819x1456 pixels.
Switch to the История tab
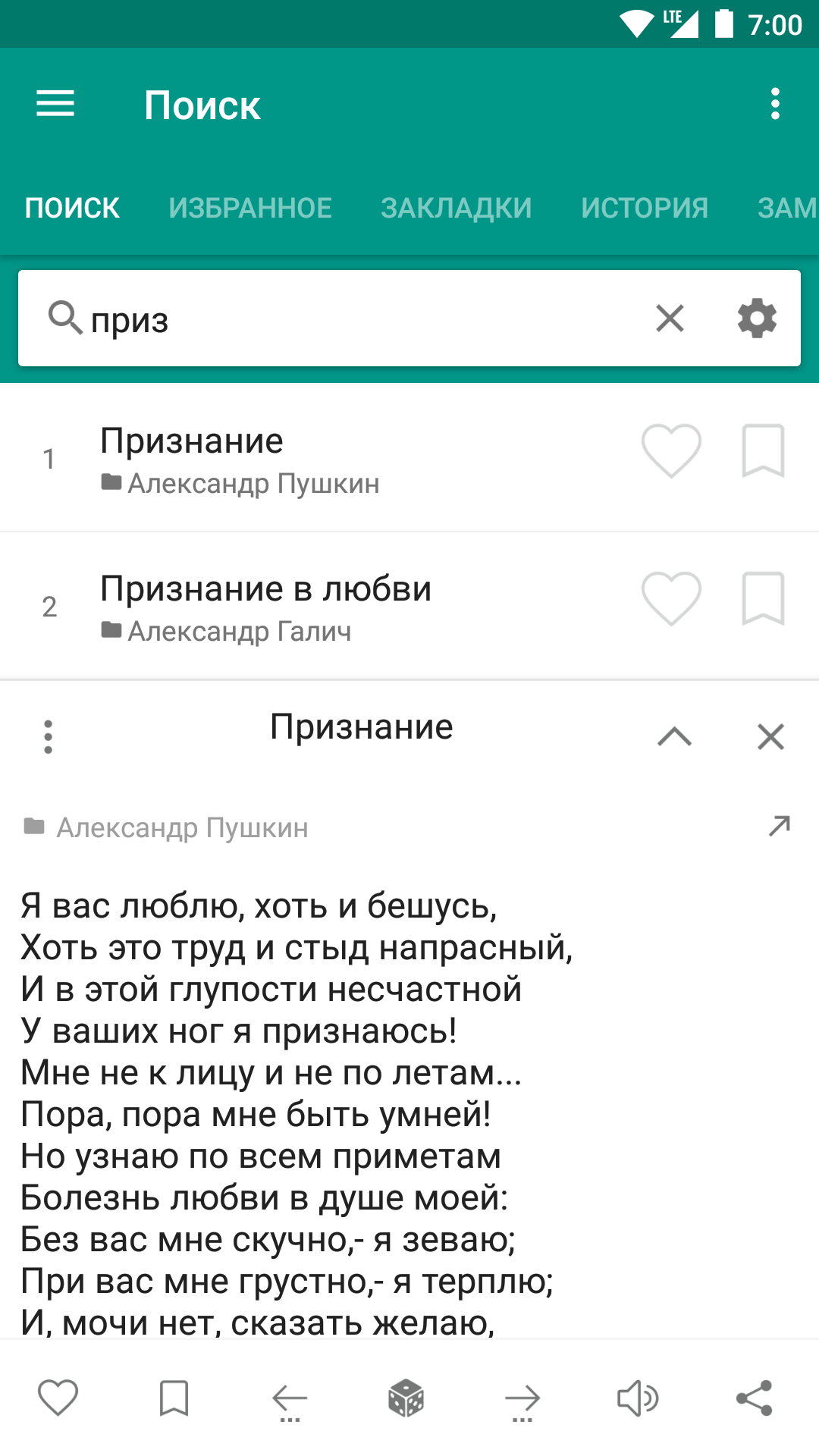[x=645, y=208]
